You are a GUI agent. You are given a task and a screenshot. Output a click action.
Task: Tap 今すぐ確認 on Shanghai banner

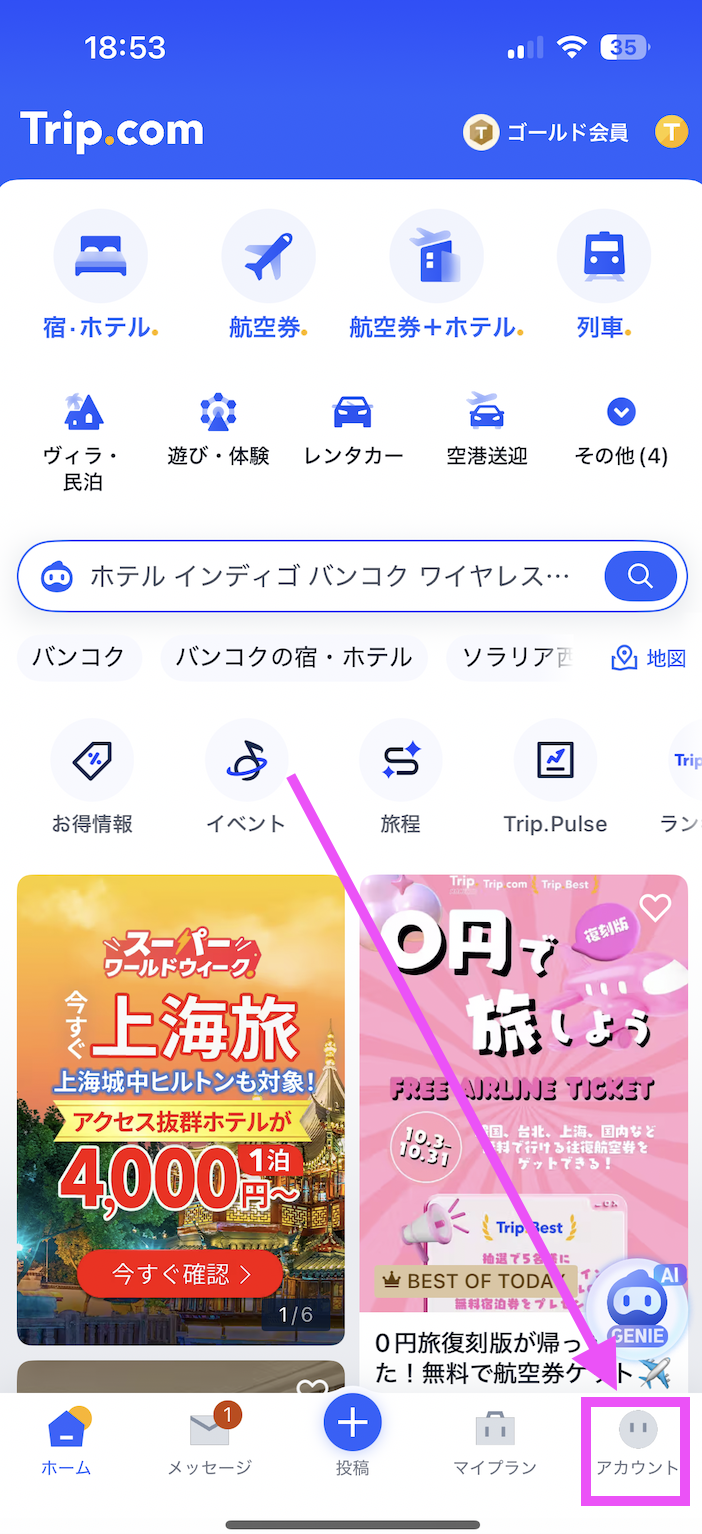181,1273
